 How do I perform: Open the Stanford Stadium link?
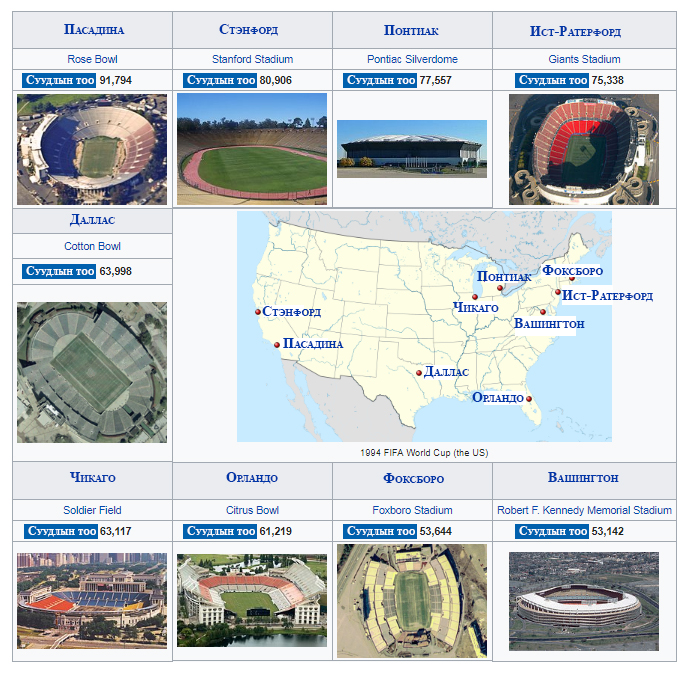pyautogui.click(x=252, y=59)
